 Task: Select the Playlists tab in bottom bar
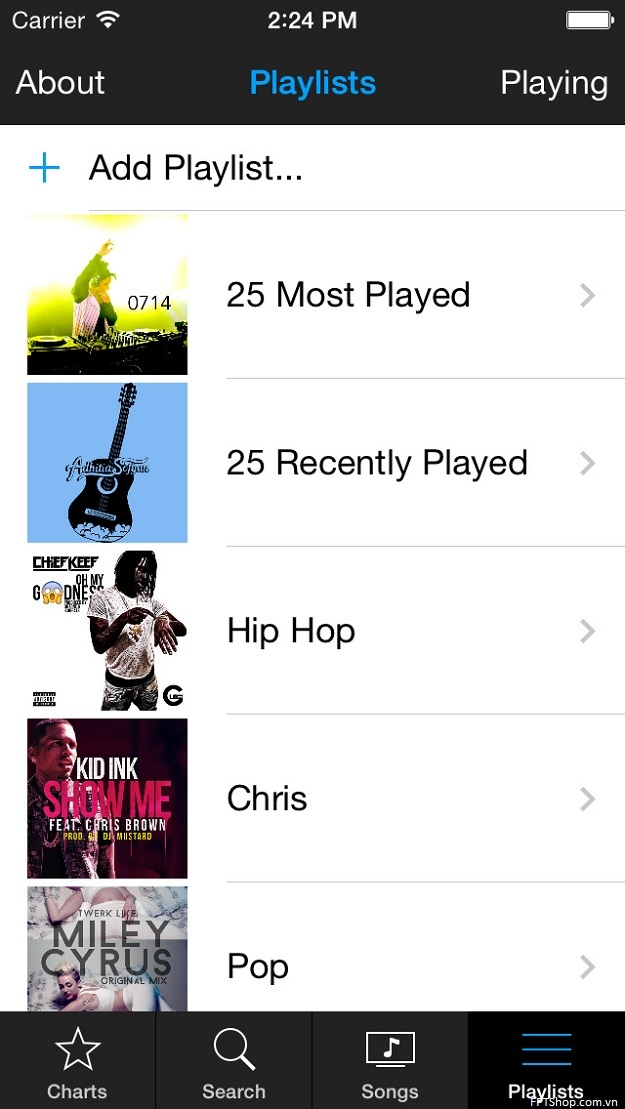tap(547, 1061)
